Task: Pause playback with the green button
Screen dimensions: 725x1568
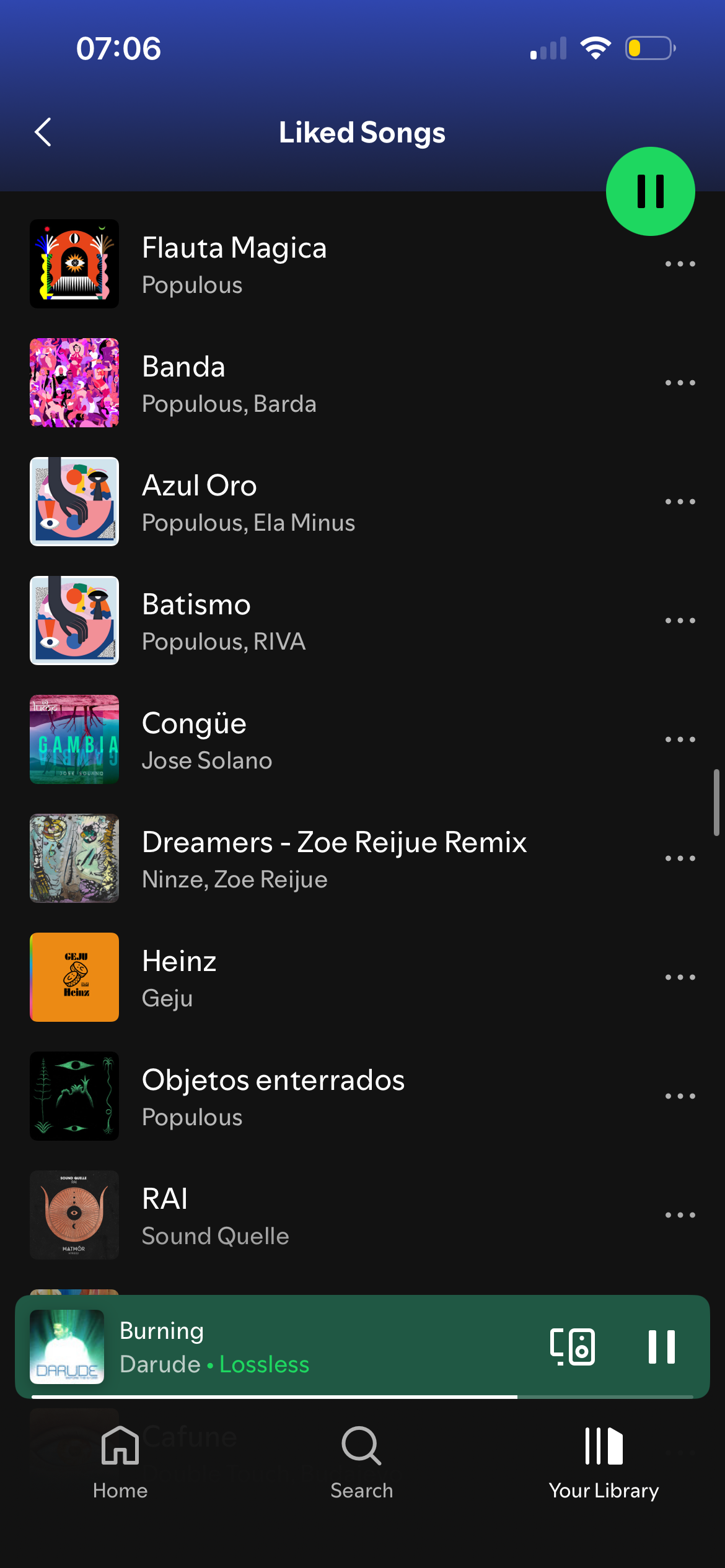Action: pos(650,191)
